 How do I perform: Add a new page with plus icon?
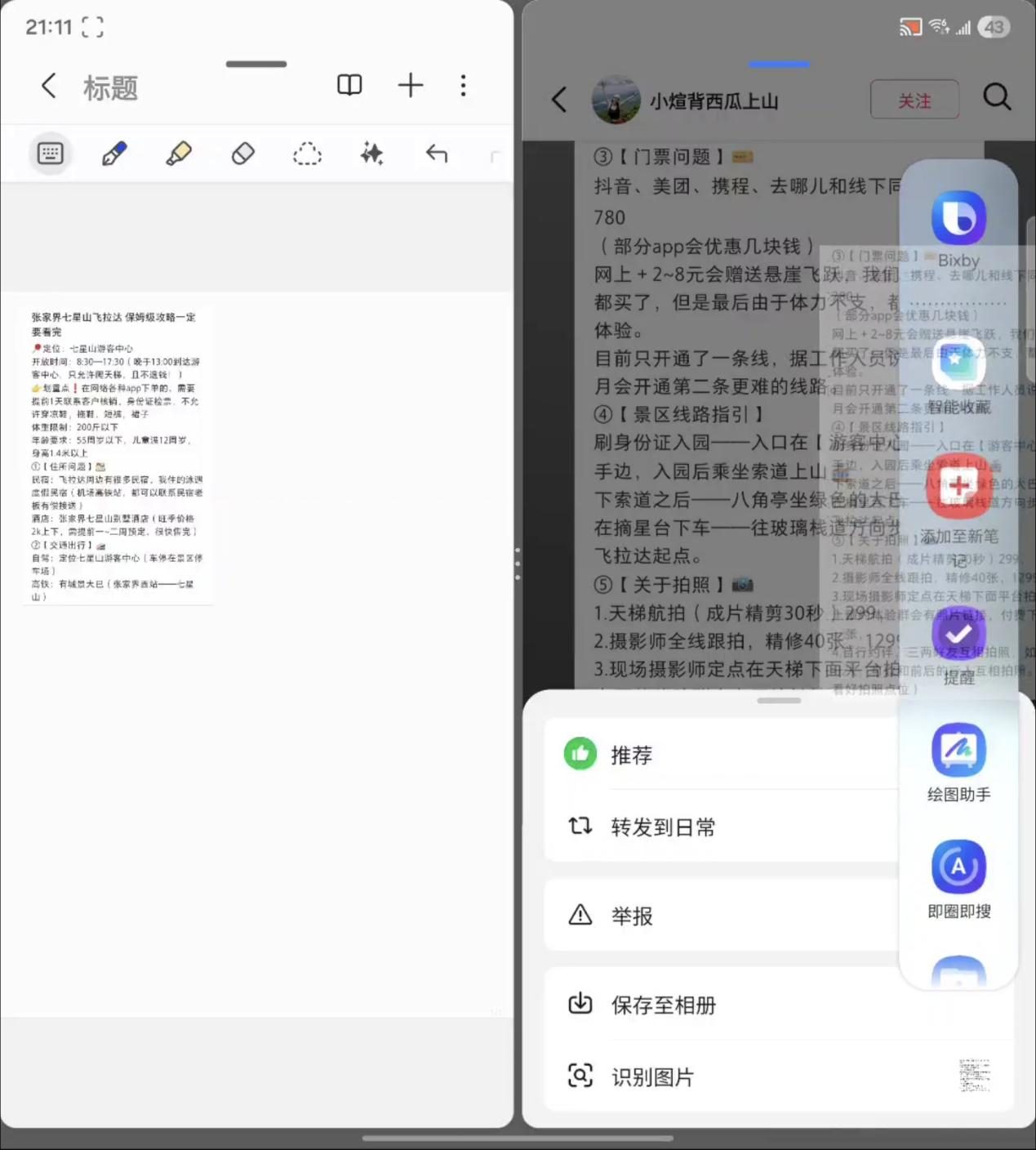(410, 85)
